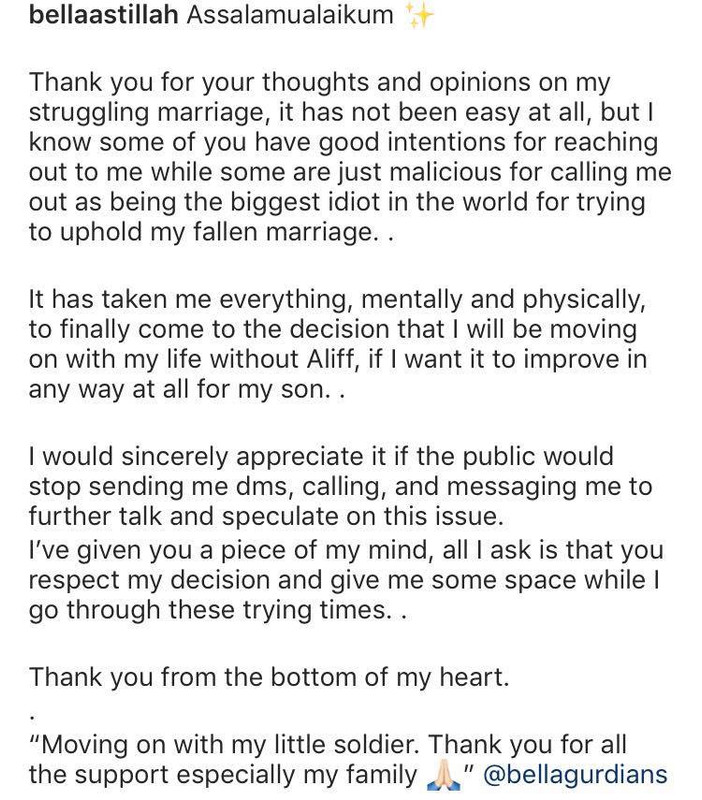Open the bellaastillah profile username

coord(104,14)
